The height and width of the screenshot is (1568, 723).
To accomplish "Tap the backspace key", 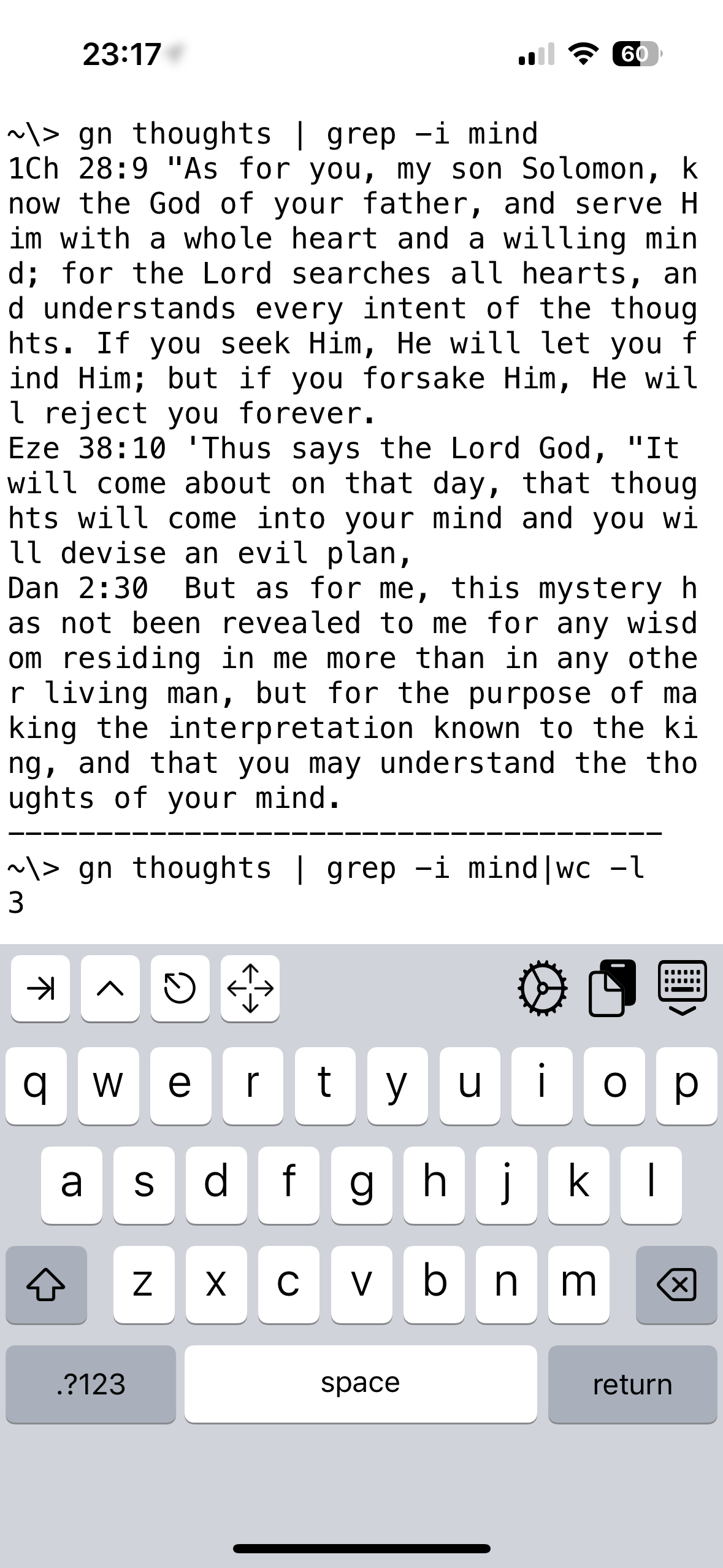I will tap(676, 1284).
